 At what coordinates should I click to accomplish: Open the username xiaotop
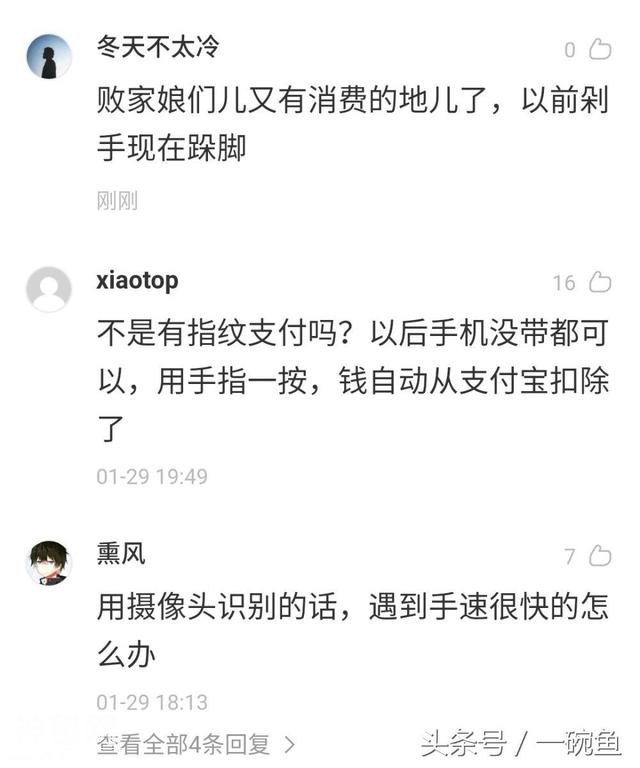tap(138, 280)
